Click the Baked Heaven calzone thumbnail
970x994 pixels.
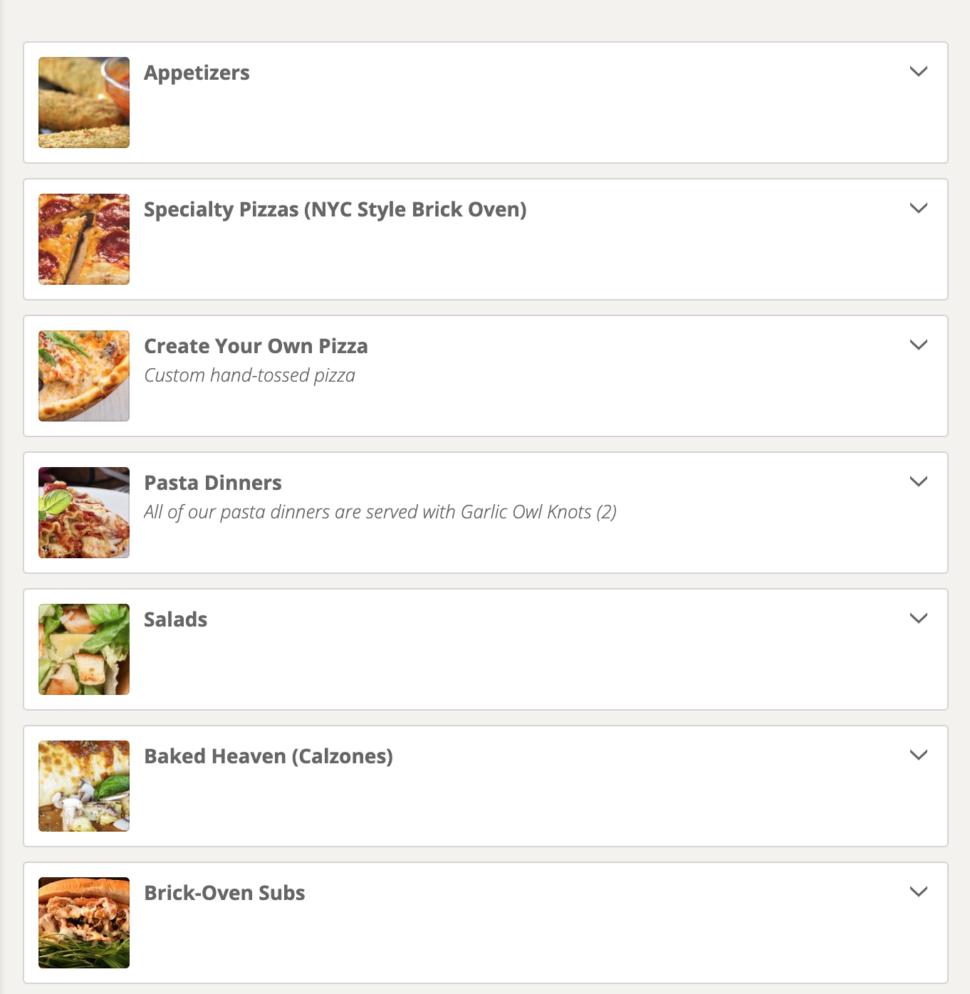tap(83, 785)
